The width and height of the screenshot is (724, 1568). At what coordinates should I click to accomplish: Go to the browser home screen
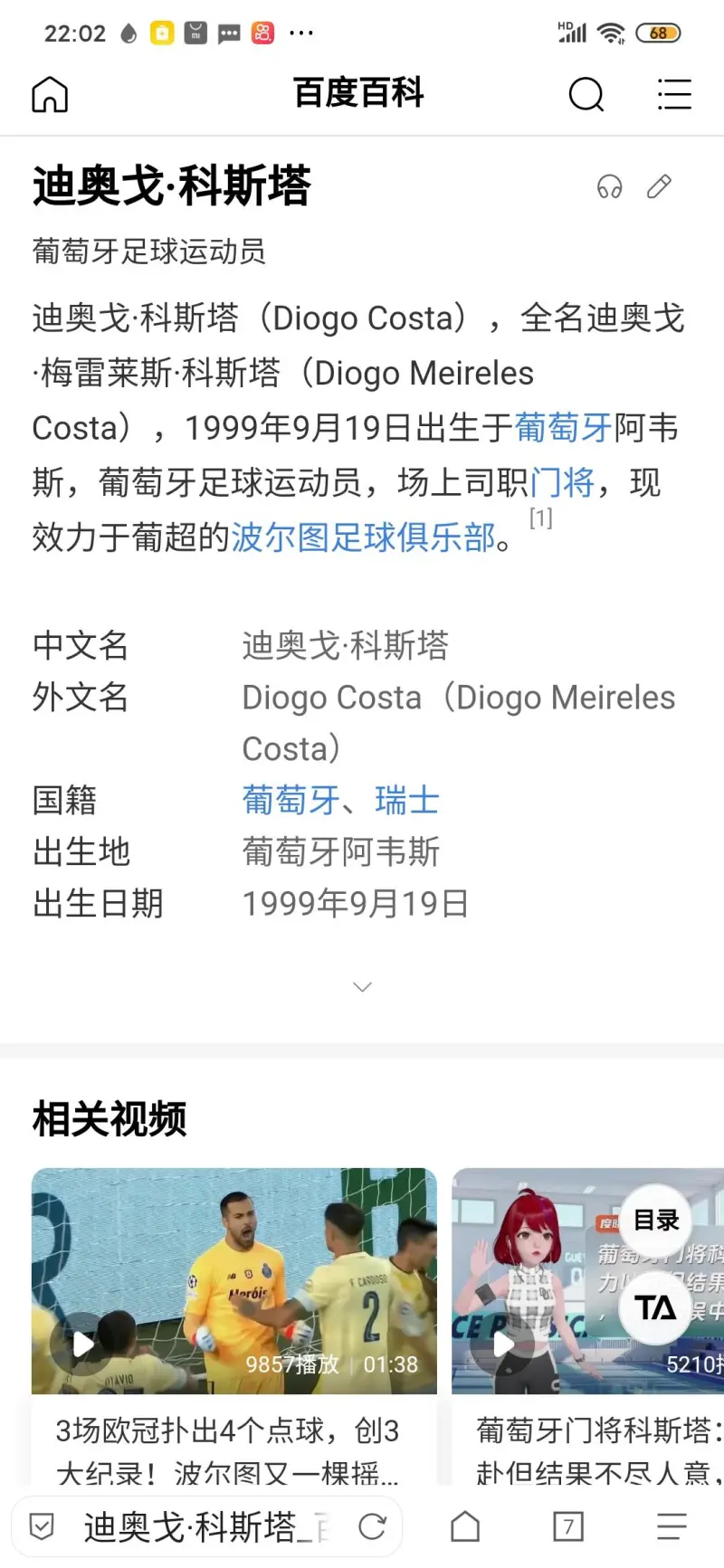click(465, 1526)
